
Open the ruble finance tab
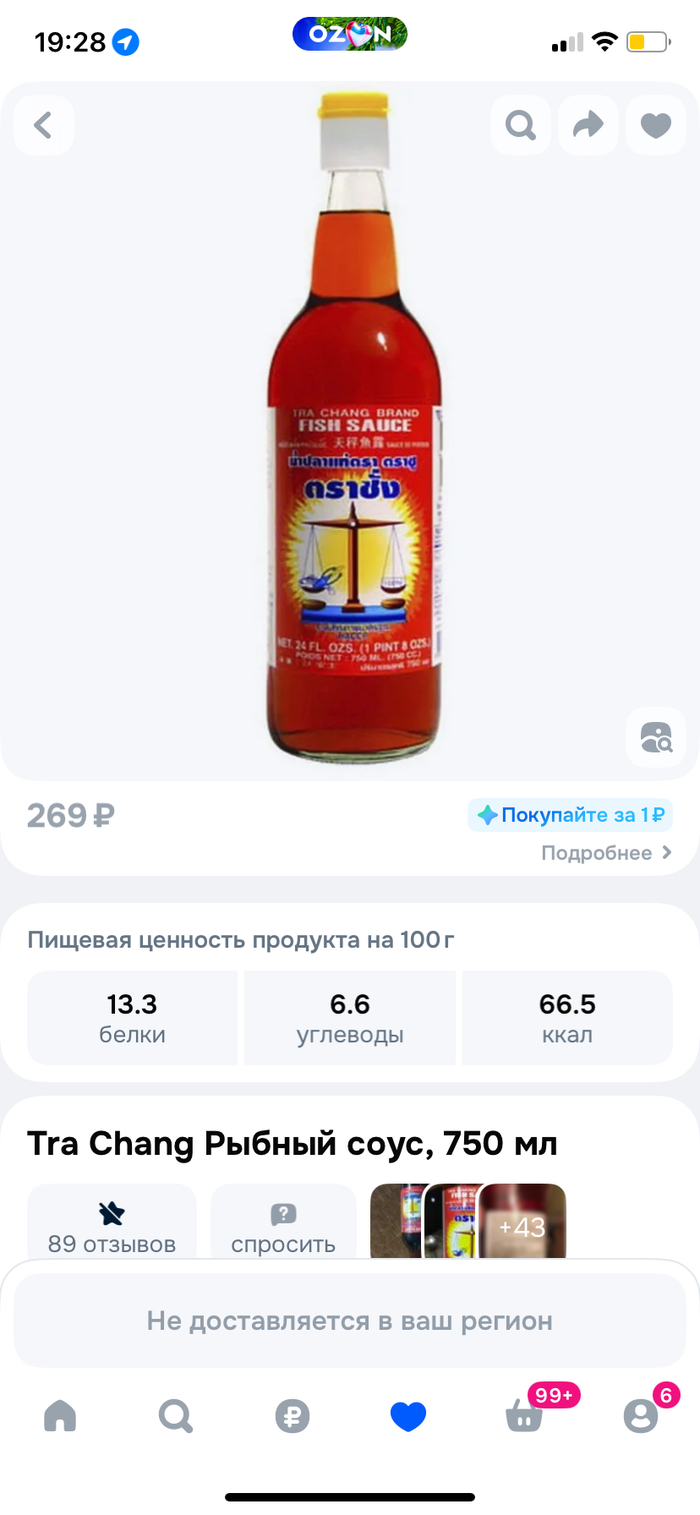point(293,1415)
